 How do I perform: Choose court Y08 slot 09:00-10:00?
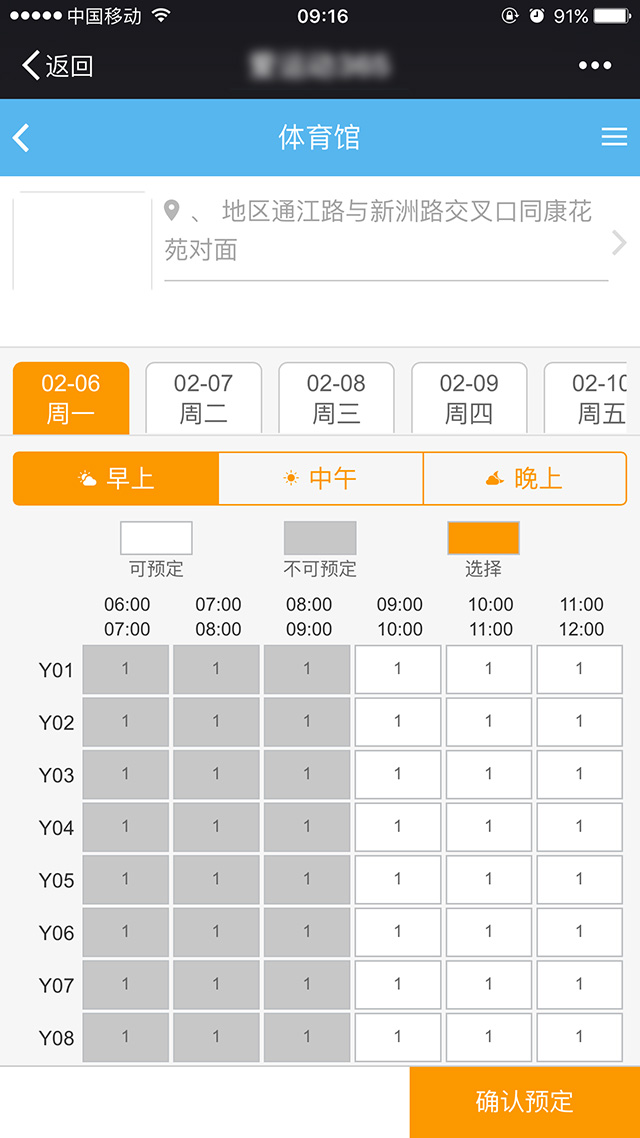398,1038
